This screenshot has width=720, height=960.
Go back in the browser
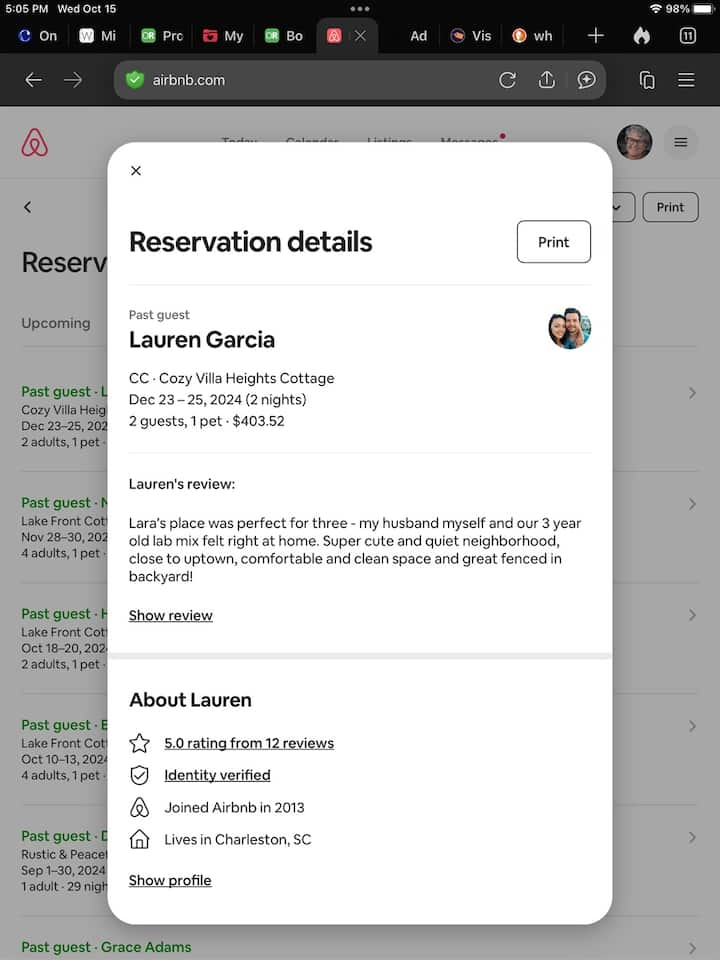tap(34, 80)
